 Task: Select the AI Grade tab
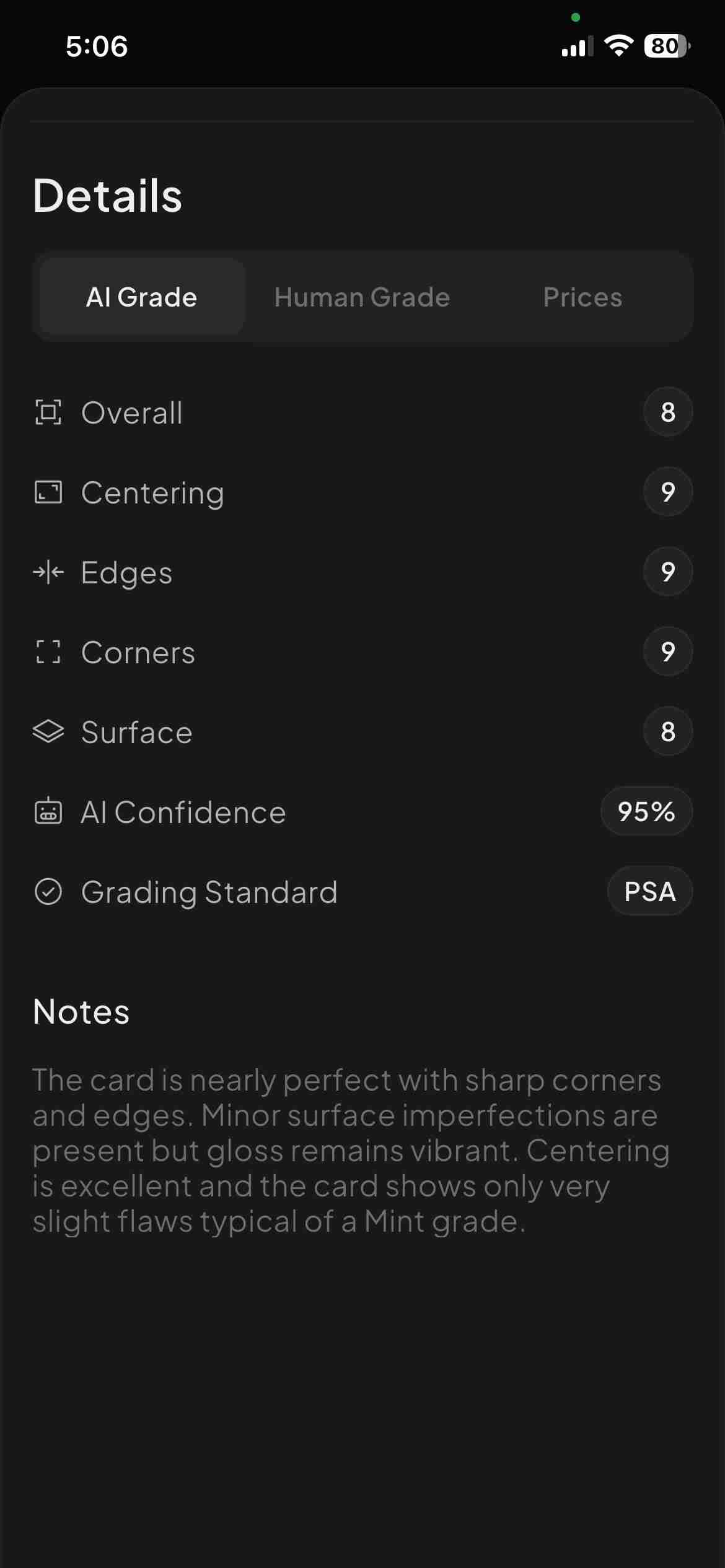[142, 297]
